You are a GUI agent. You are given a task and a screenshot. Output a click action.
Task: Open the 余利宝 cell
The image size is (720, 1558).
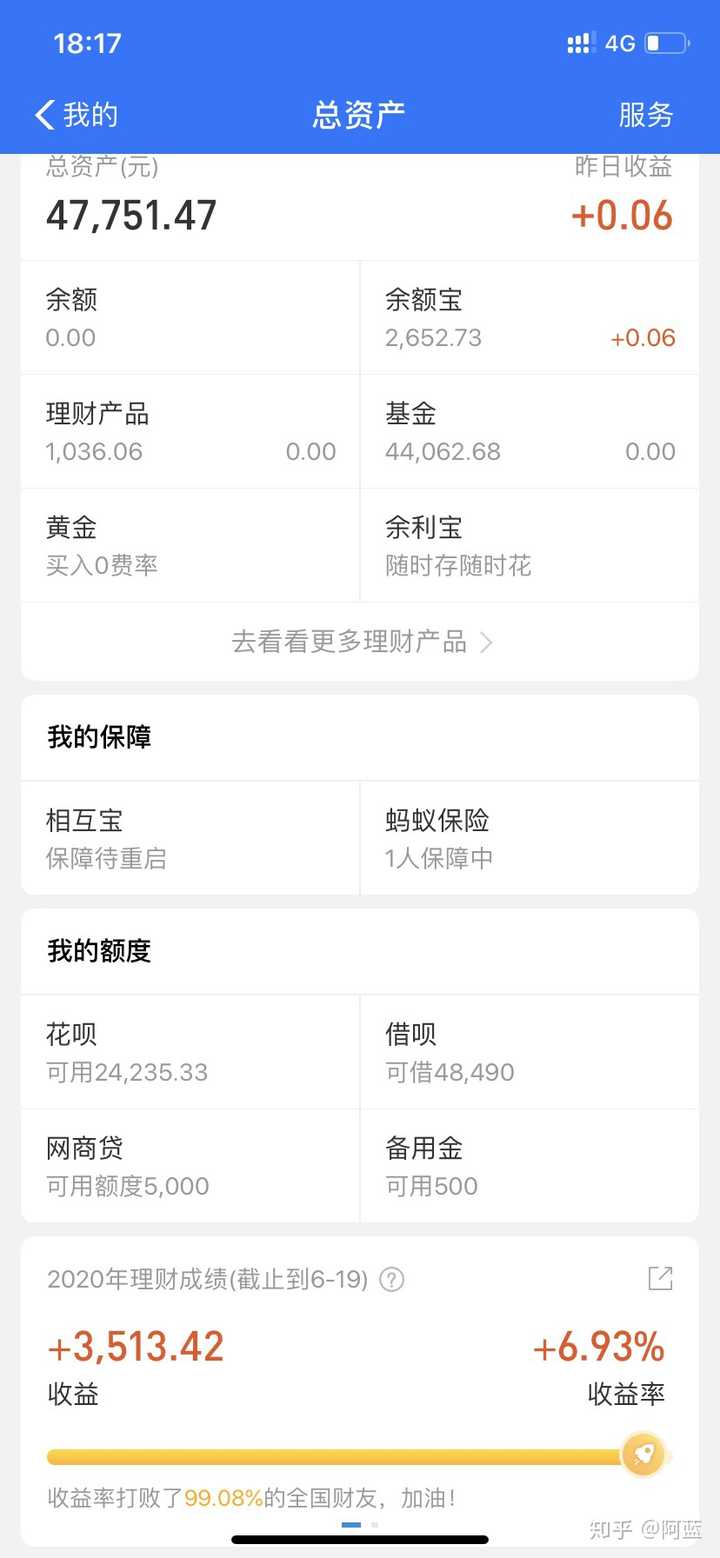tap(530, 546)
